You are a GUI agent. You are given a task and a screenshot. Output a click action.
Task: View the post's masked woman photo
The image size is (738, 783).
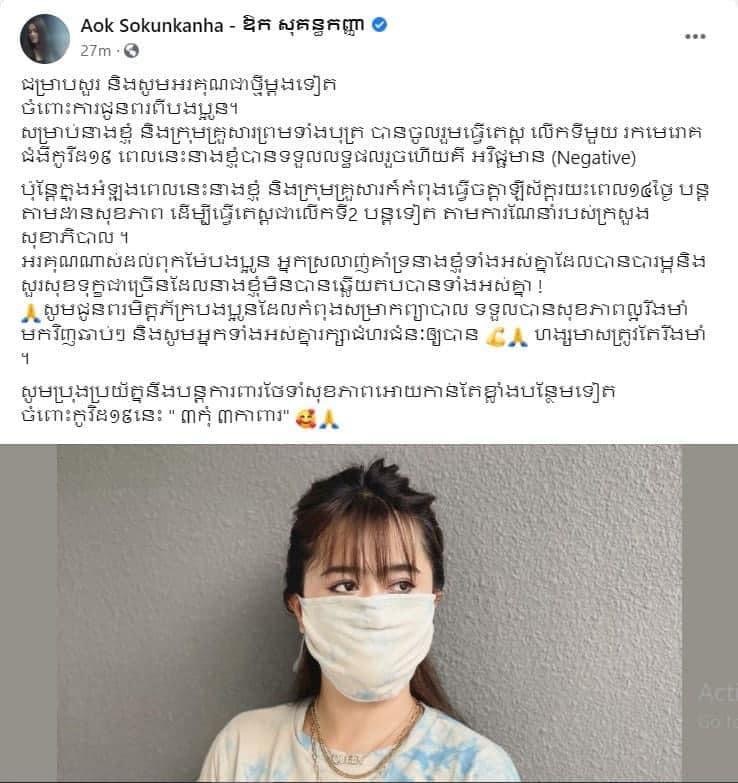point(368,613)
